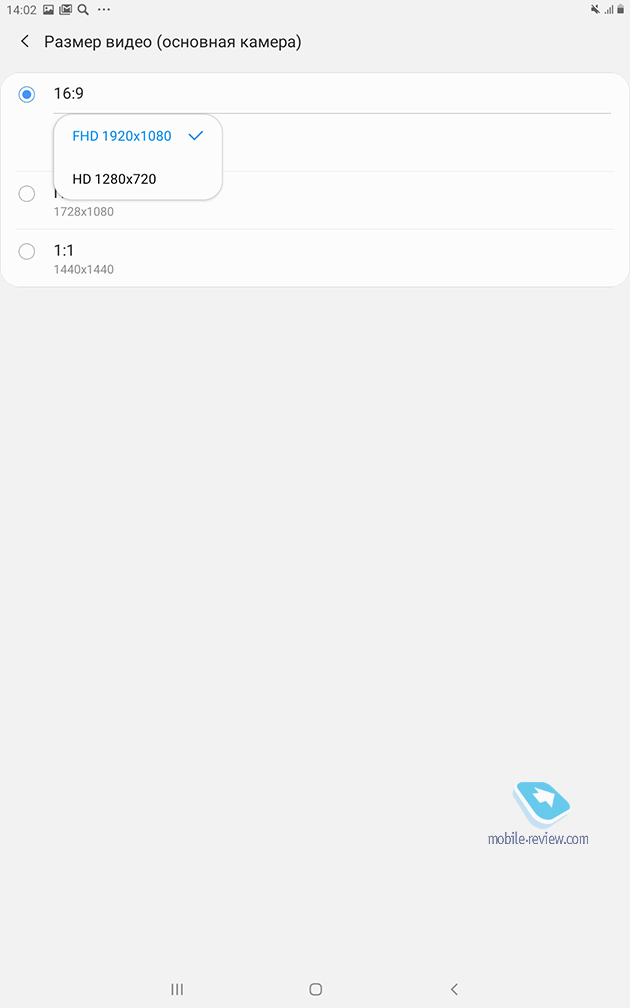Open recent apps from navigation bar
The image size is (630, 1008).
tap(177, 989)
